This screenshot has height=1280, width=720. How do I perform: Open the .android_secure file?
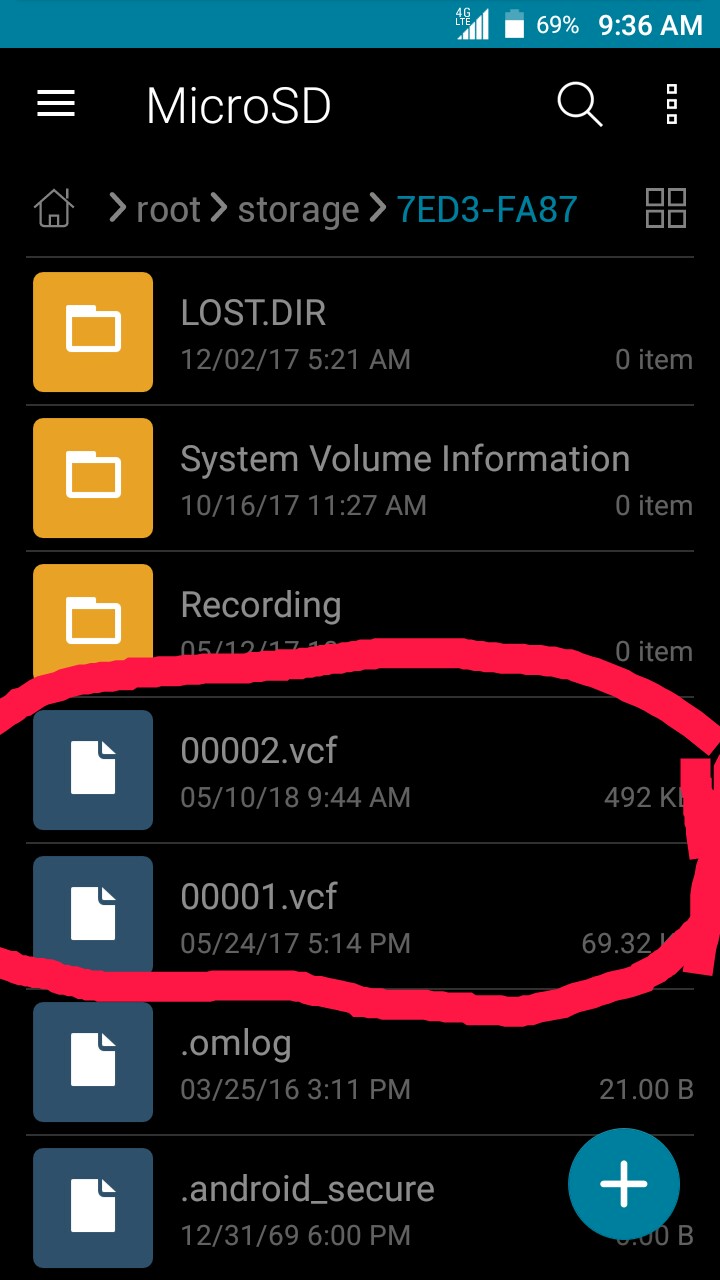330,1208
